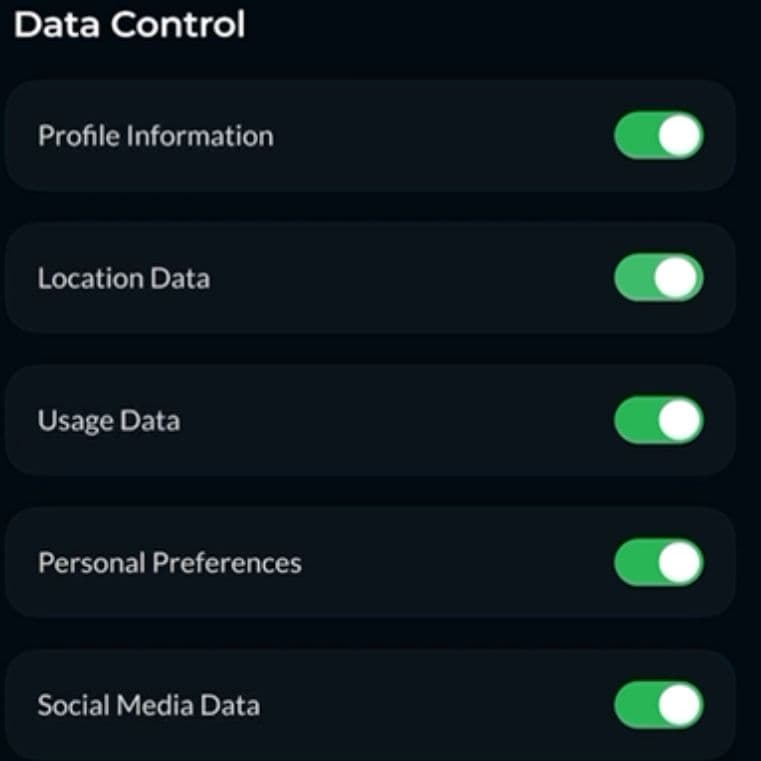Image resolution: width=761 pixels, height=761 pixels.
Task: Disable the Social Media Data toggle
Action: pos(658,704)
